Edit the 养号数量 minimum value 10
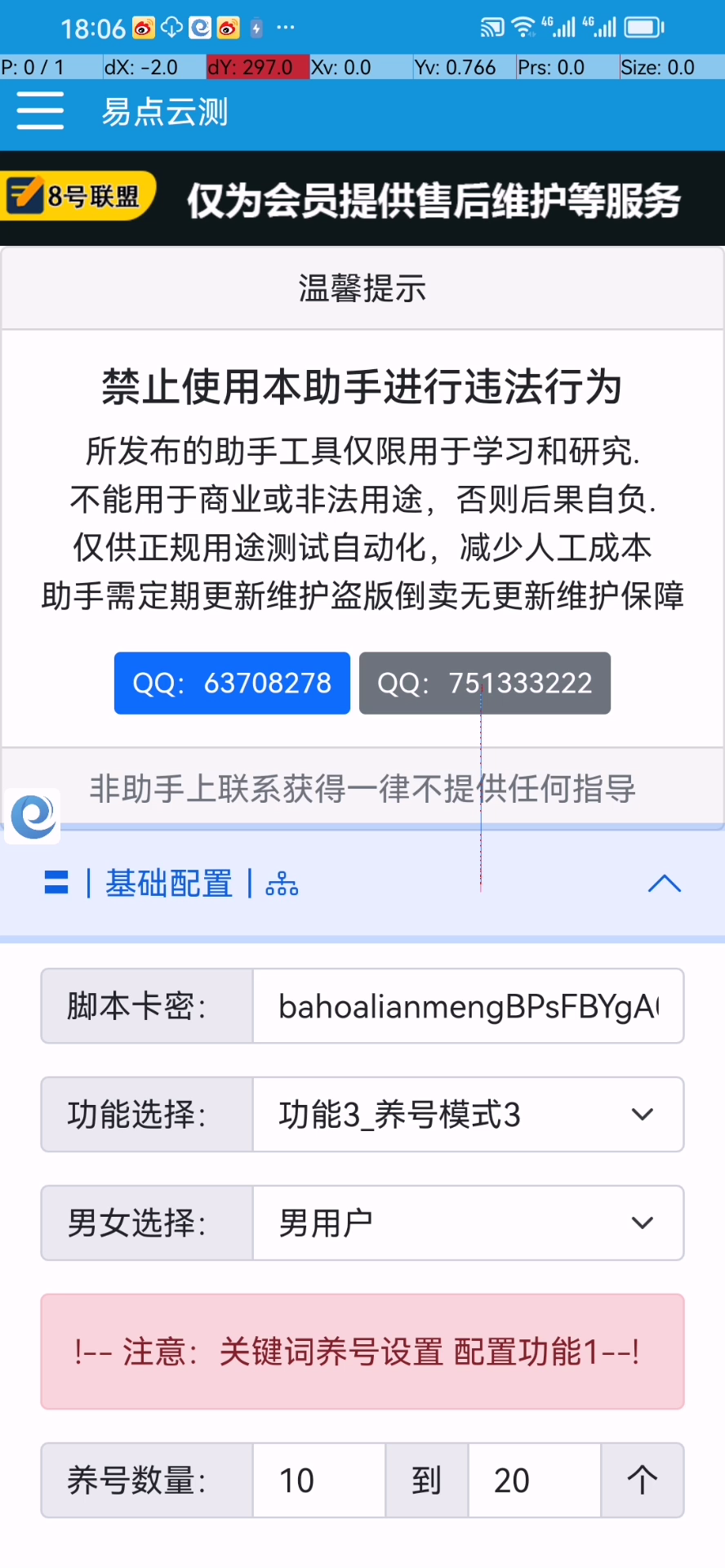This screenshot has height=1568, width=725. pos(318,1480)
